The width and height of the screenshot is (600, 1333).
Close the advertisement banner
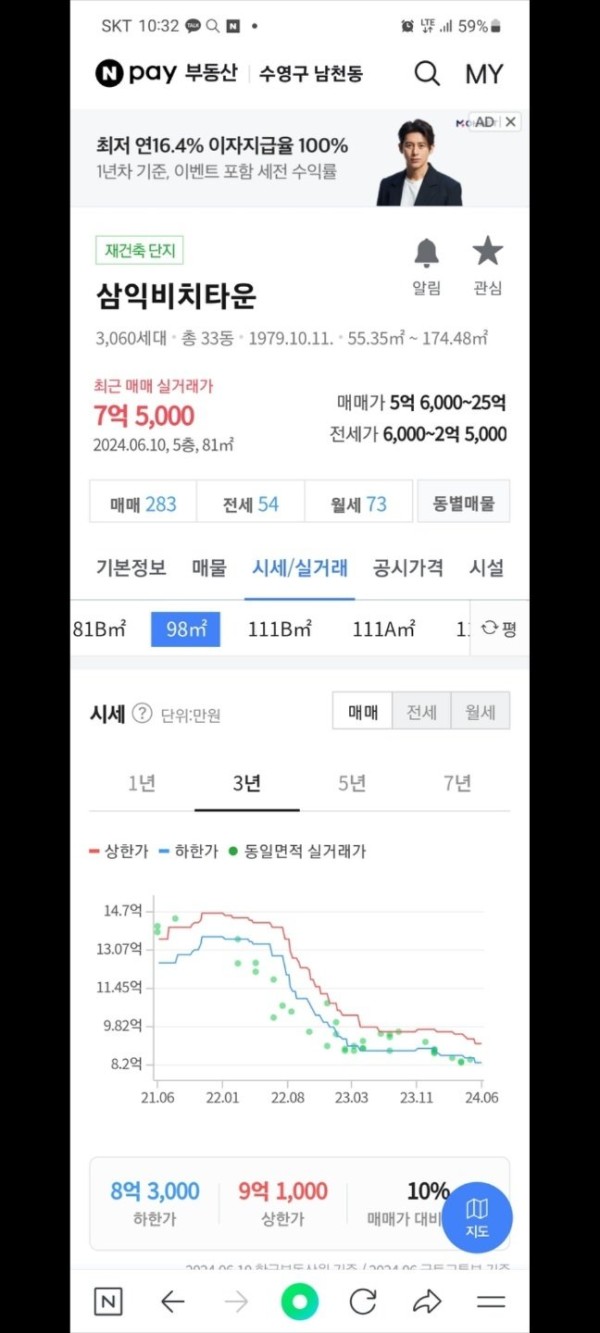click(510, 122)
